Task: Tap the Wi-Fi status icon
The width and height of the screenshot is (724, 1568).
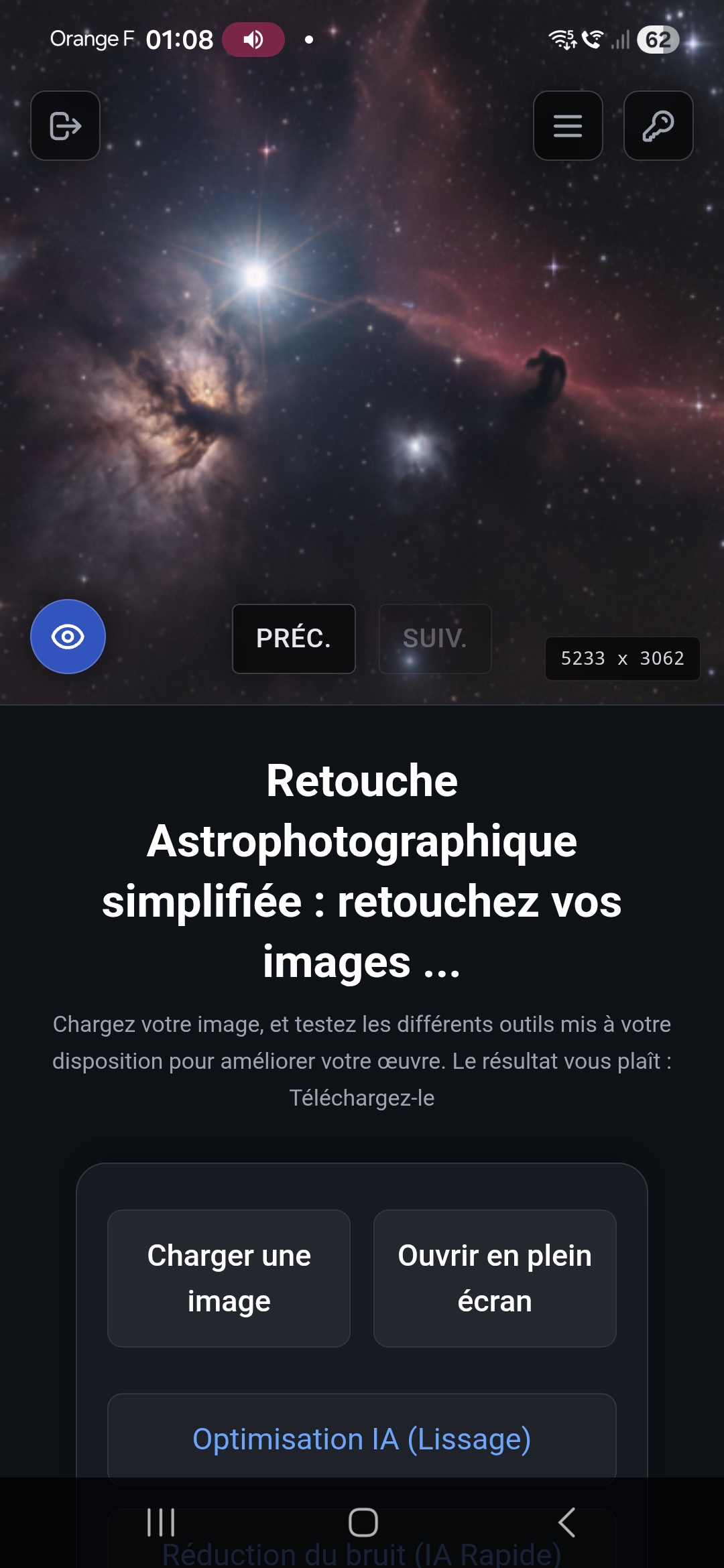Action: pyautogui.click(x=563, y=40)
